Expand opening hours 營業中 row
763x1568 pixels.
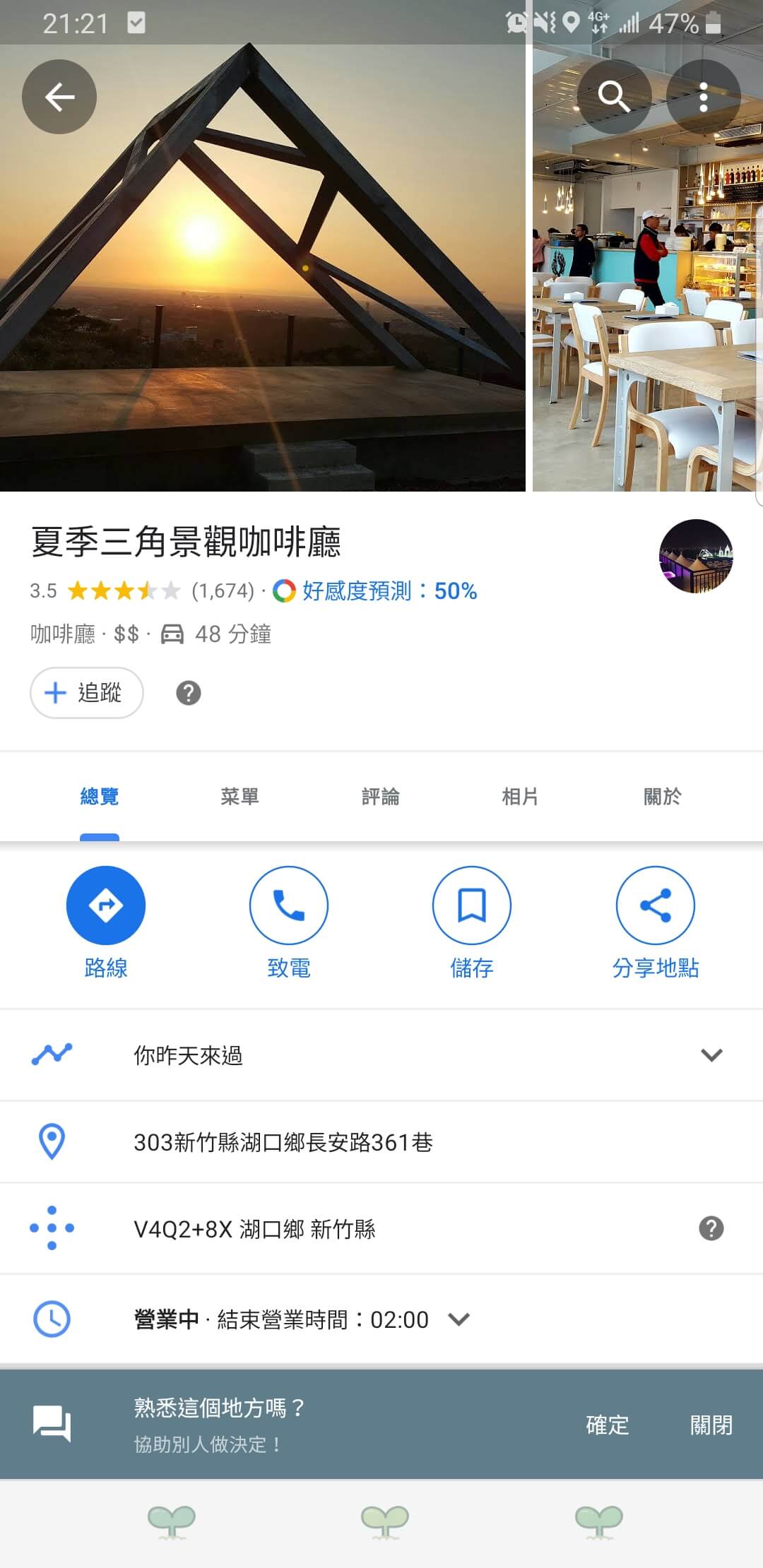click(459, 1319)
